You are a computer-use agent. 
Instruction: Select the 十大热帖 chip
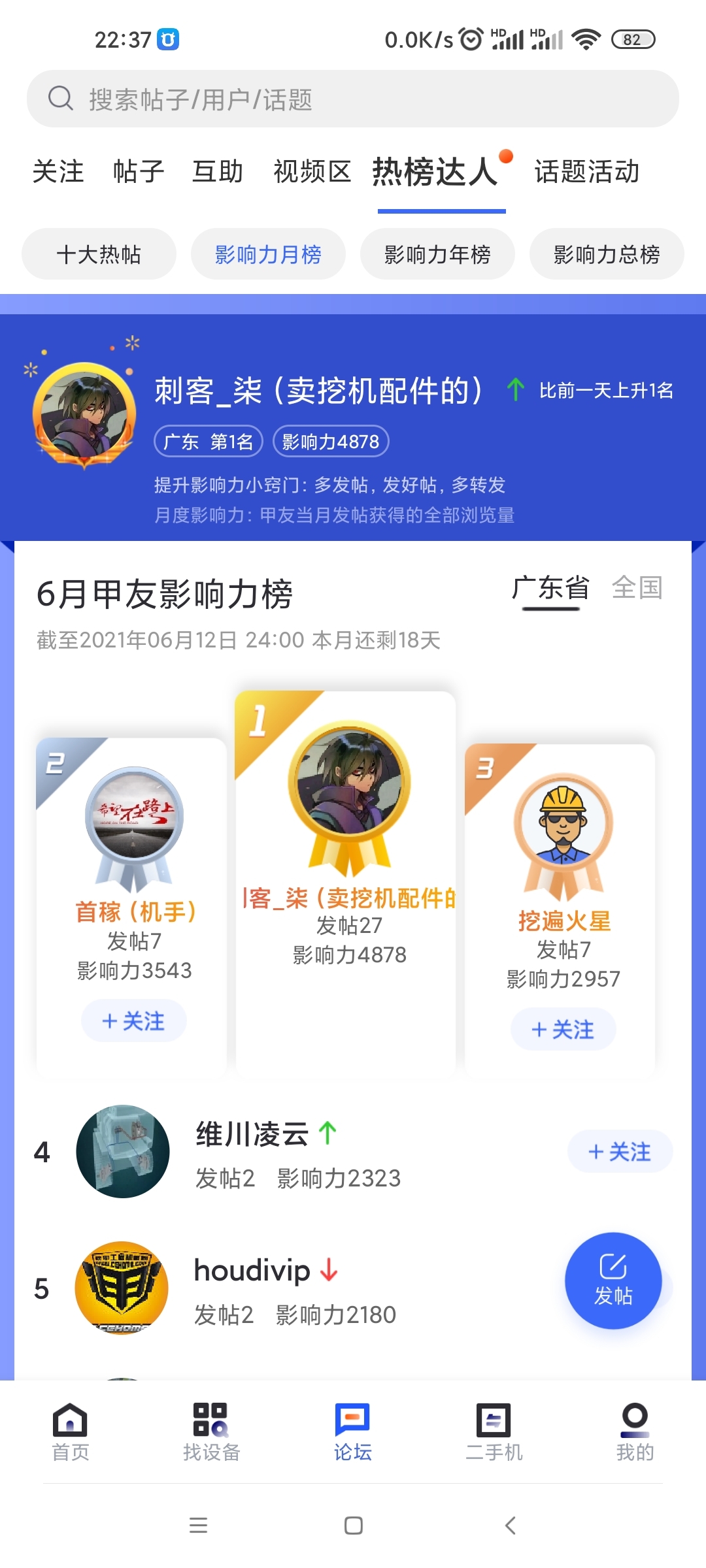coord(99,254)
